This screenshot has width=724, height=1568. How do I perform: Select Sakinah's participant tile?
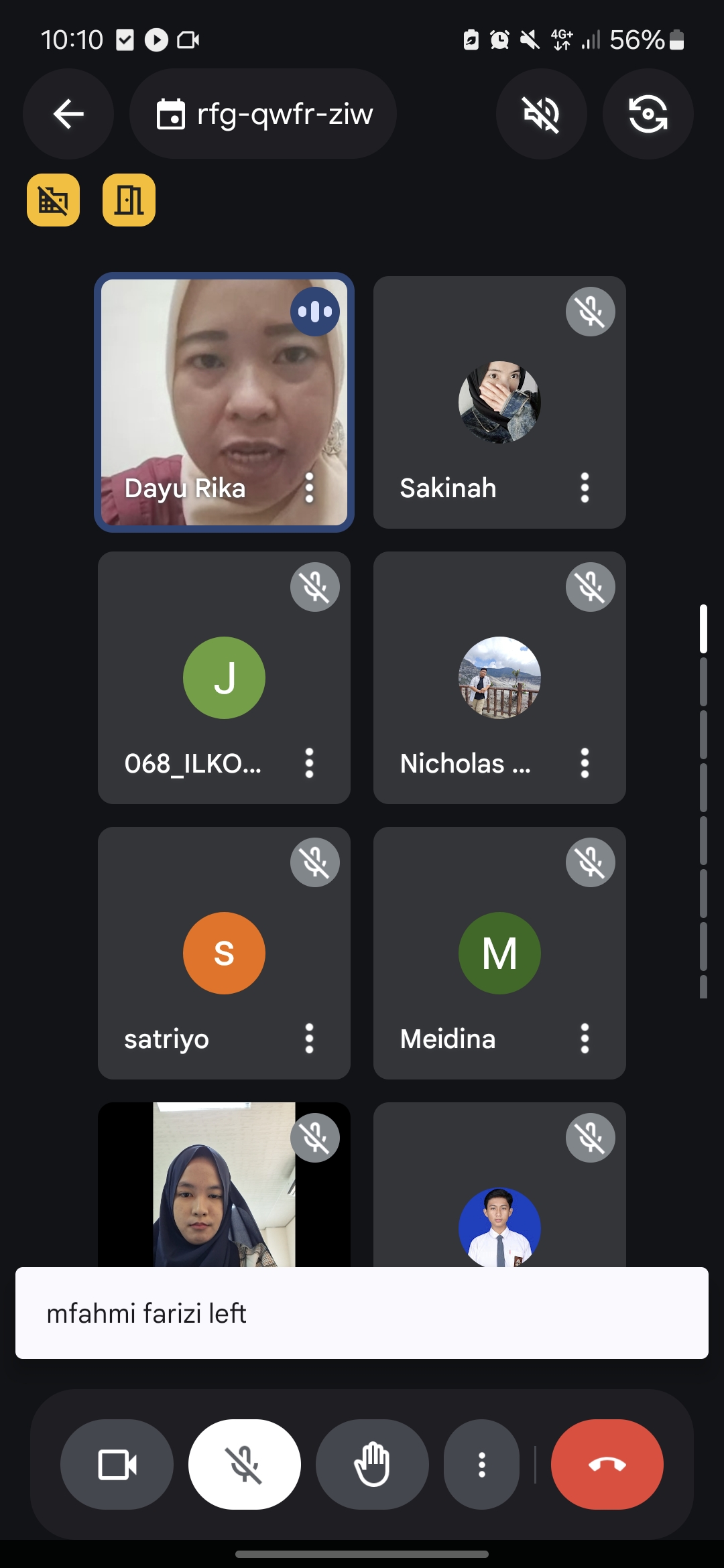pyautogui.click(x=499, y=402)
